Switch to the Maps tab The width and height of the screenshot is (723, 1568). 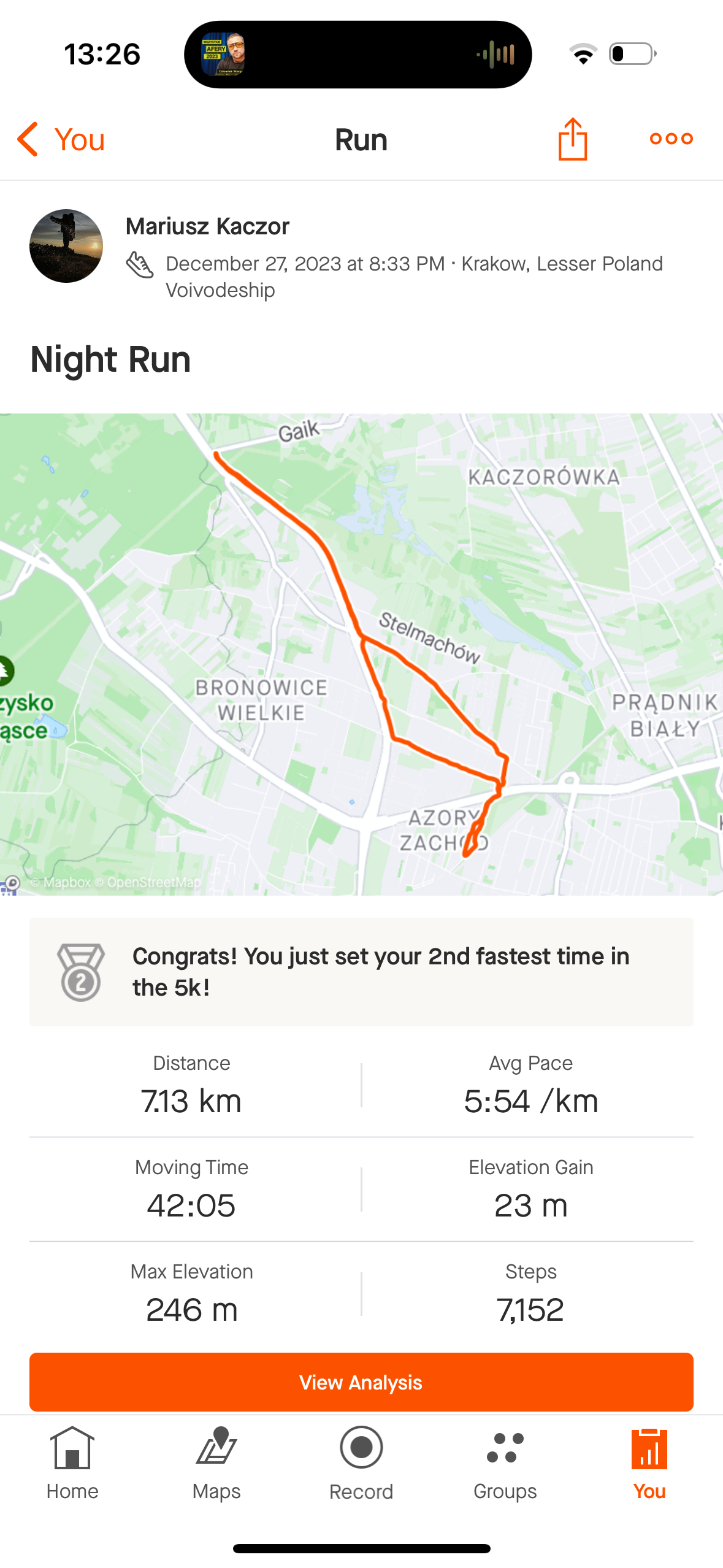tap(216, 1462)
